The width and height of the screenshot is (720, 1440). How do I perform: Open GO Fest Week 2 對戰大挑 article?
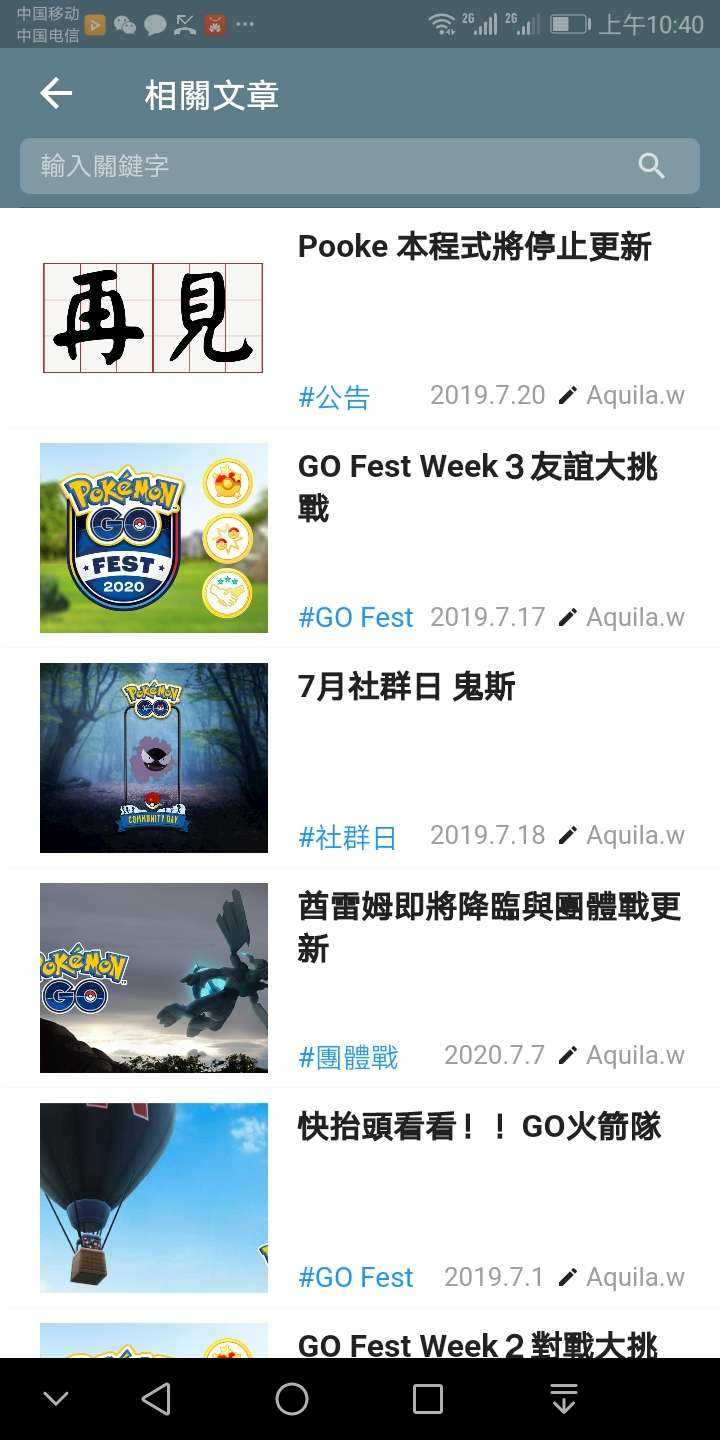pos(477,1344)
